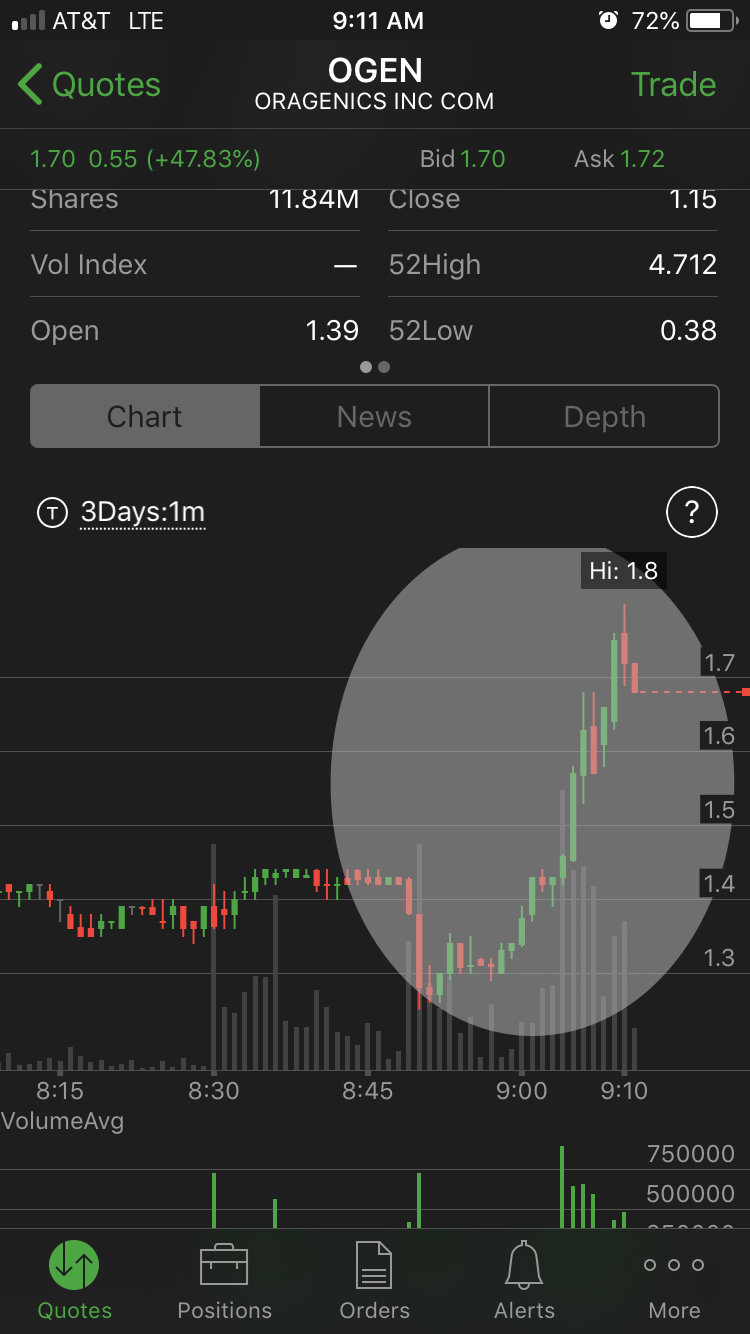The image size is (750, 1334).
Task: Open the Trade screen for OGEN
Action: coord(673,85)
